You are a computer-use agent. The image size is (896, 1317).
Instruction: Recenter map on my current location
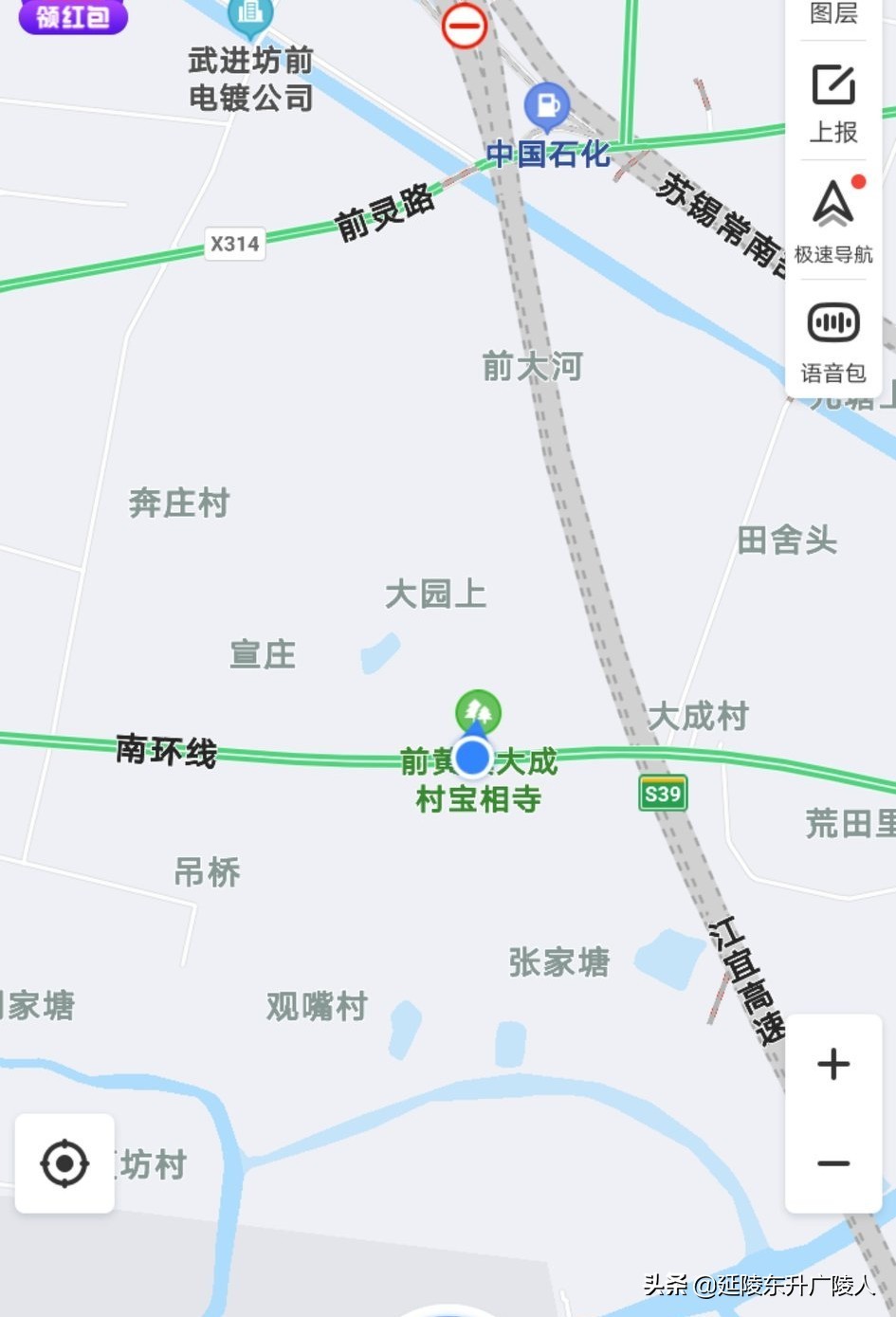click(x=64, y=1163)
